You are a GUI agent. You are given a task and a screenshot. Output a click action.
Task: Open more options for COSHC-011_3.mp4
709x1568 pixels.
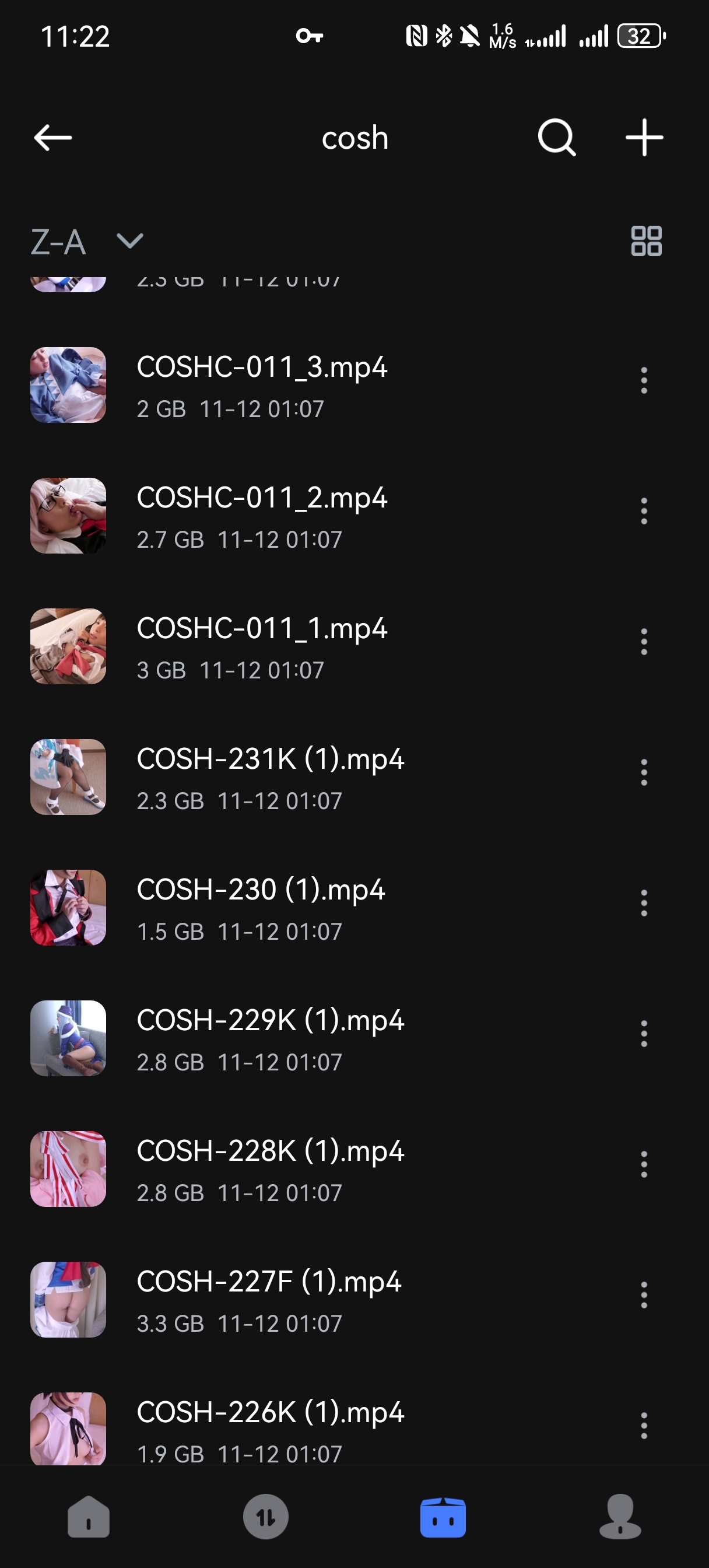(x=643, y=380)
